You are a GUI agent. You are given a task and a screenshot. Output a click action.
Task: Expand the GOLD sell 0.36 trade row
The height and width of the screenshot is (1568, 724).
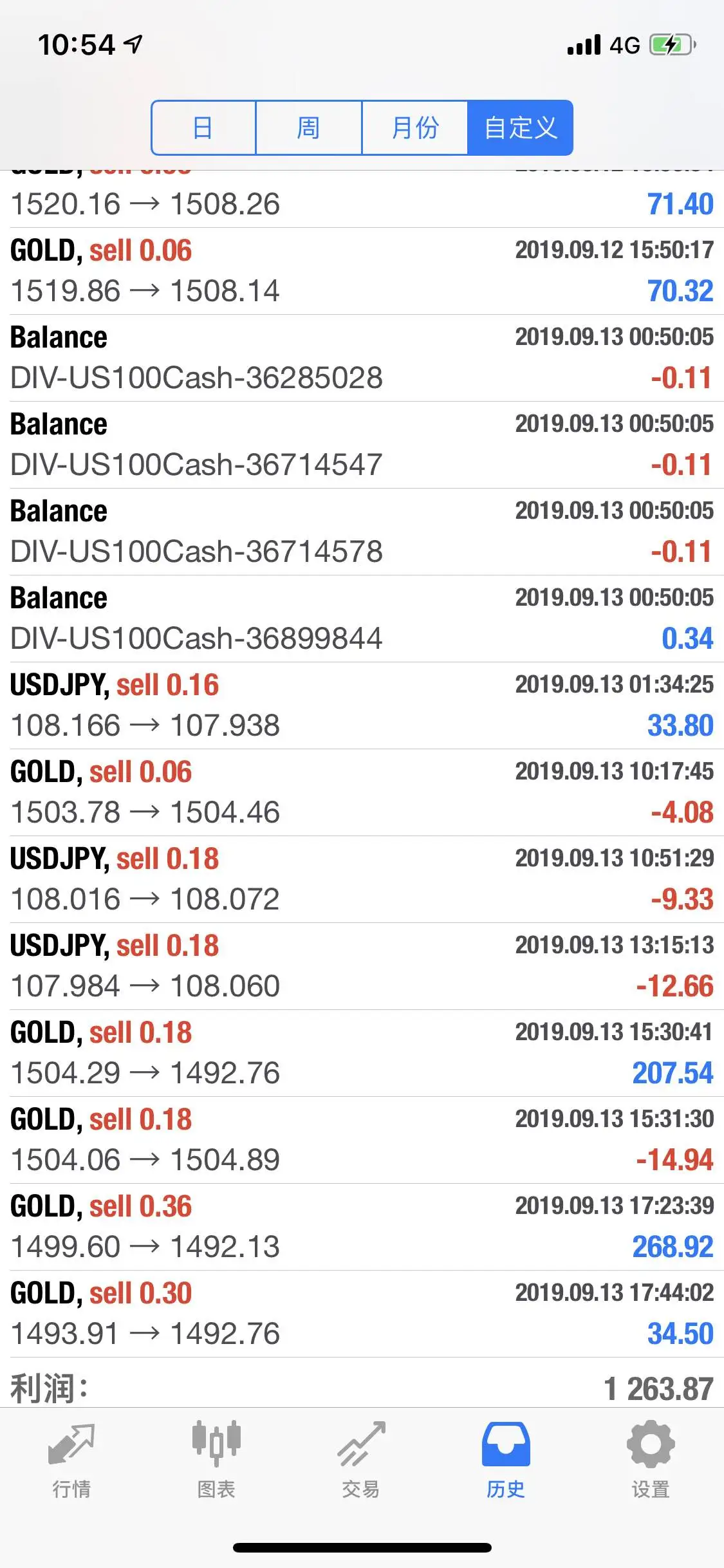coord(362,1227)
